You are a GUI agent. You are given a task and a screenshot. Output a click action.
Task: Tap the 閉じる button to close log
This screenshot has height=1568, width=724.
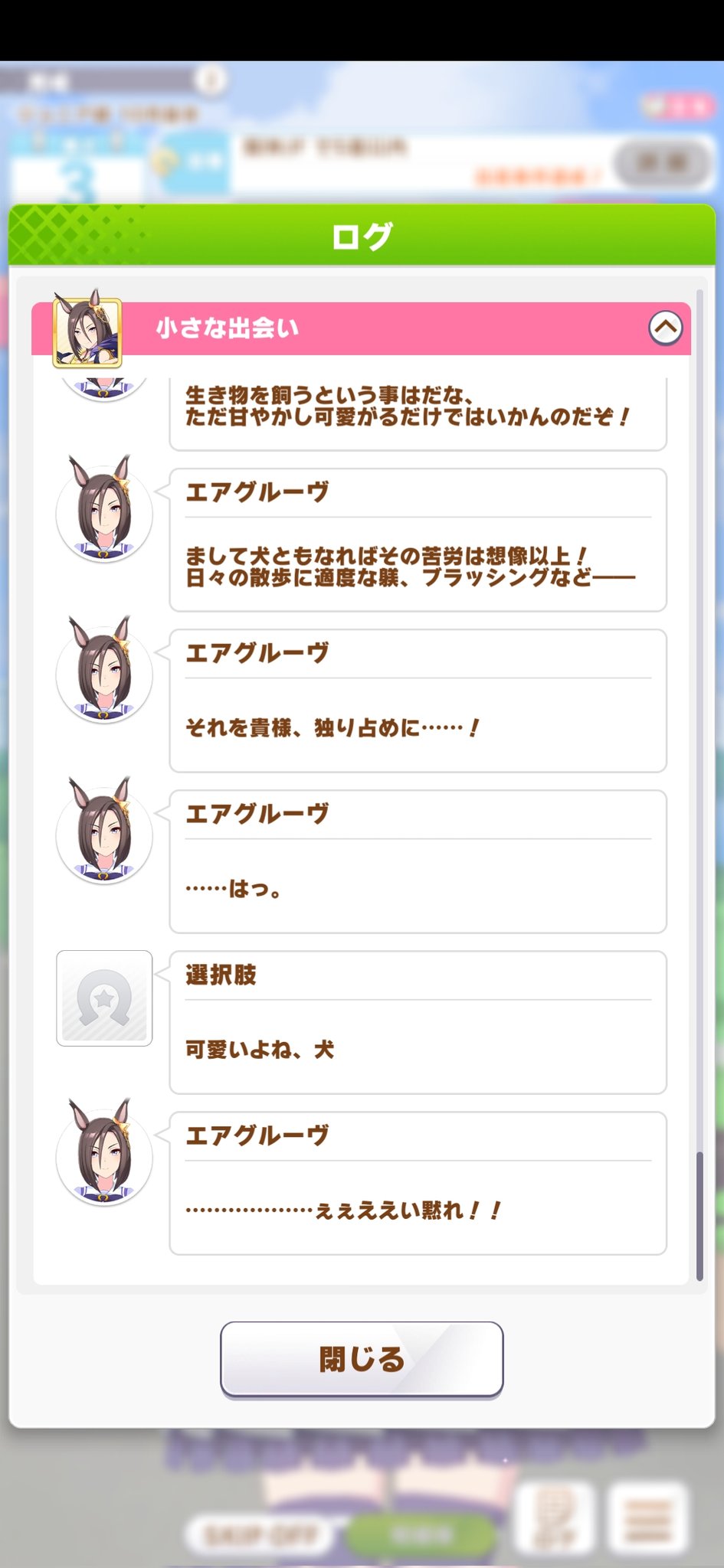[x=362, y=1360]
